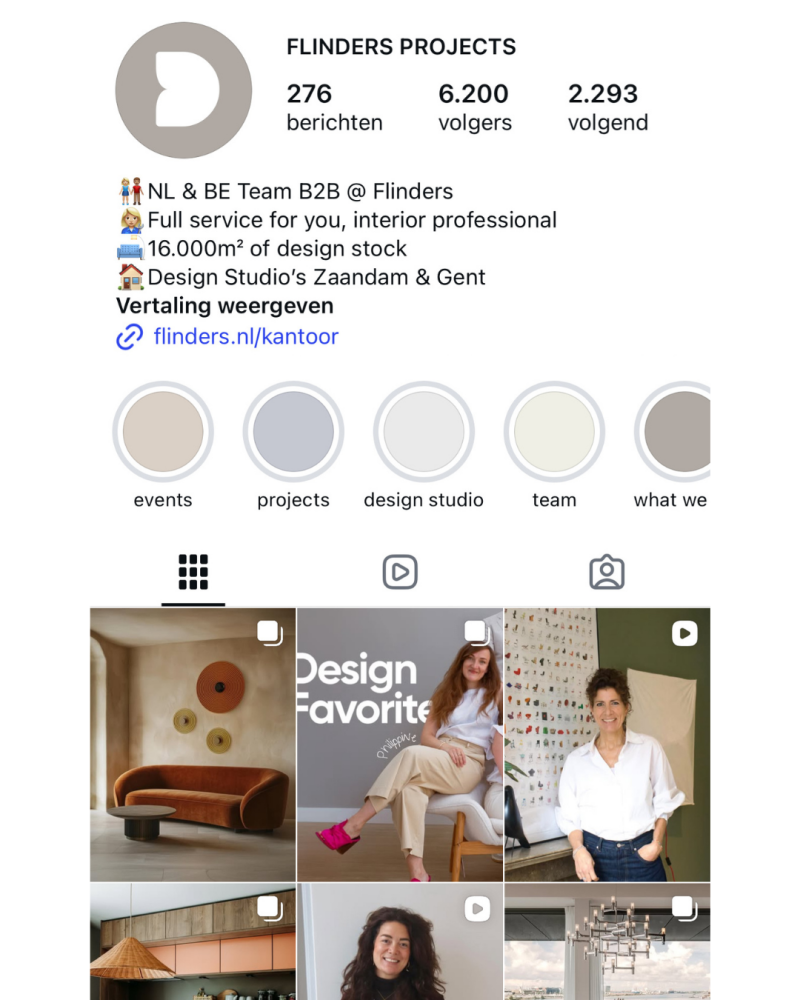This screenshot has width=800, height=1000.
Task: Play the reel with woman in white shirt
Action: pyautogui.click(x=607, y=745)
